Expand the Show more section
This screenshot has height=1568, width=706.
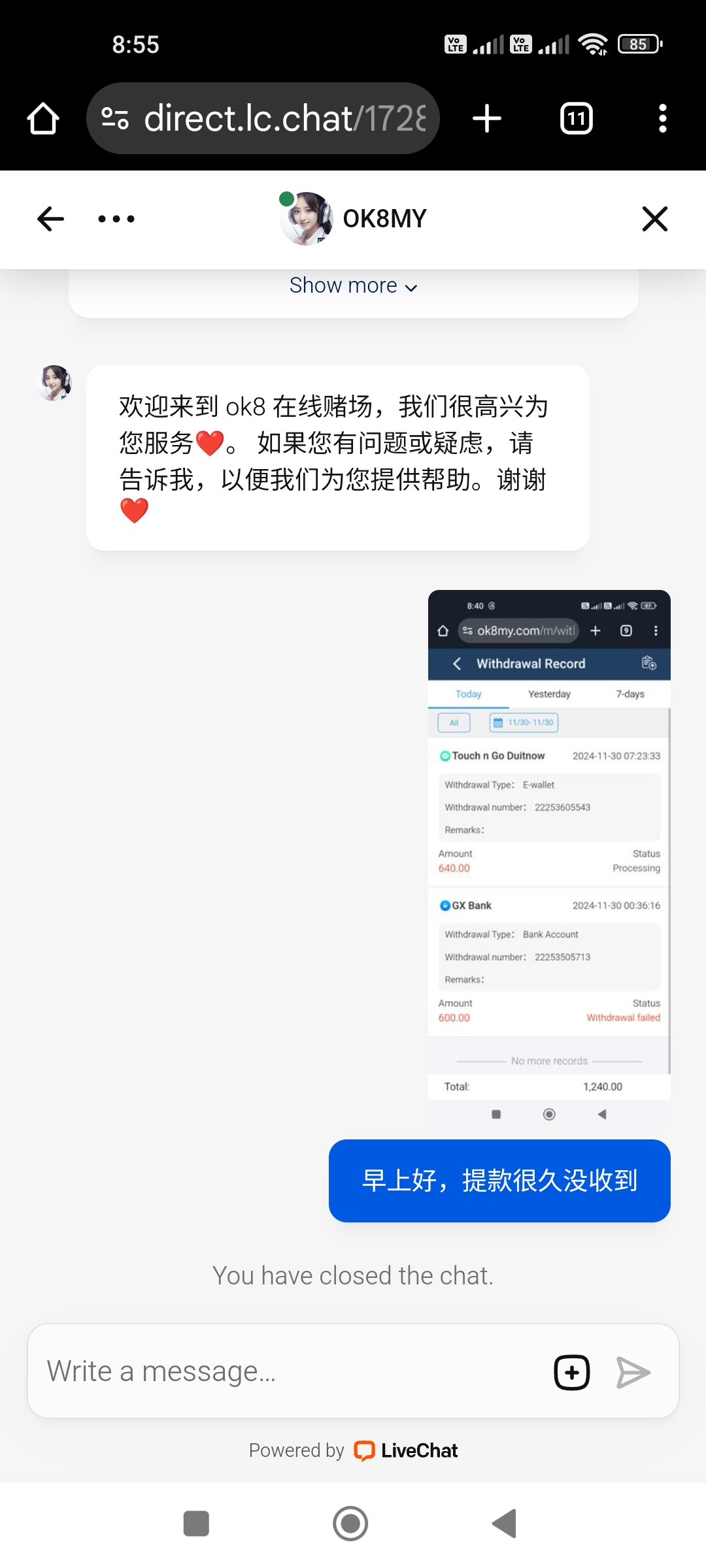click(x=353, y=286)
